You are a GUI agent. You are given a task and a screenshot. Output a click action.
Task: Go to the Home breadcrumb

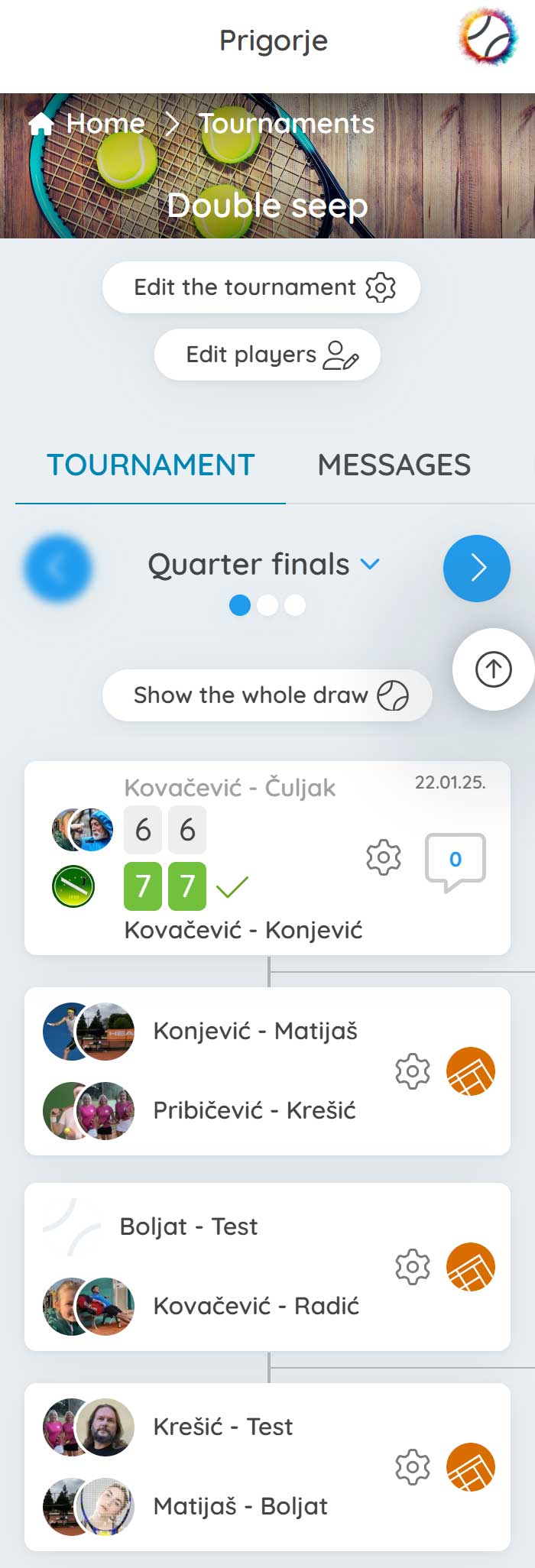tap(104, 124)
